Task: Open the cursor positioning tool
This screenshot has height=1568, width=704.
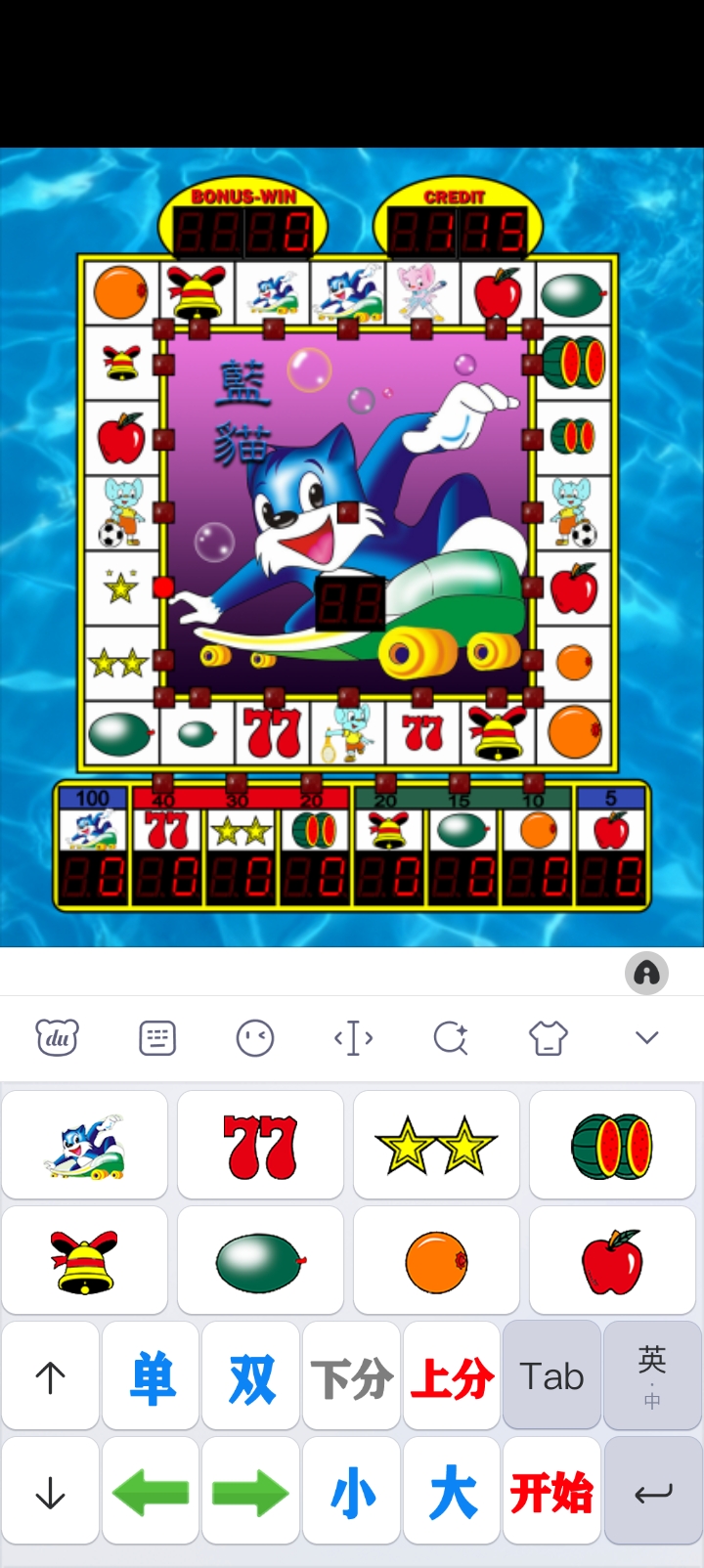Action: [353, 1037]
